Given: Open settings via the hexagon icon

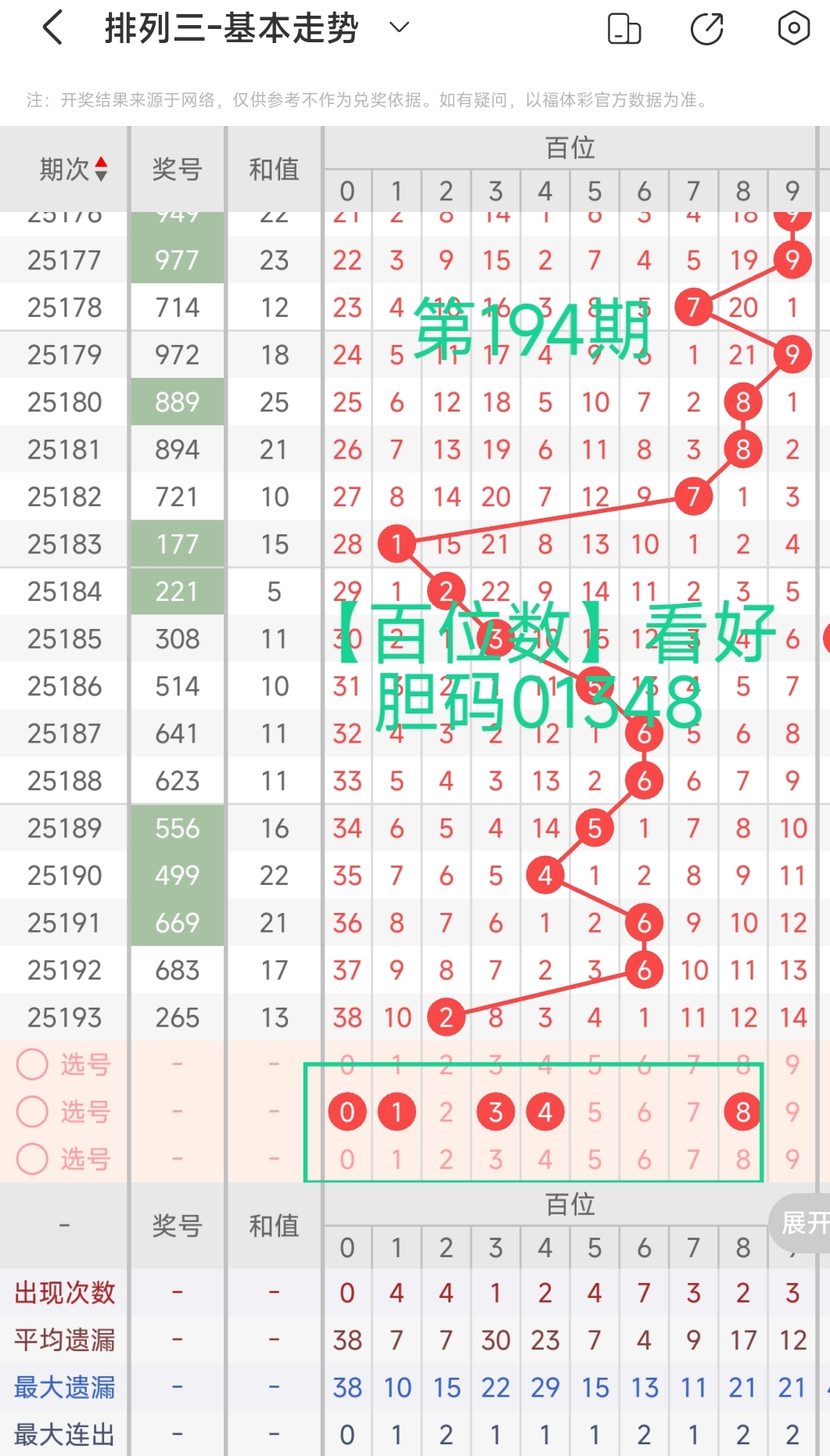Looking at the screenshot, I should pyautogui.click(x=793, y=27).
